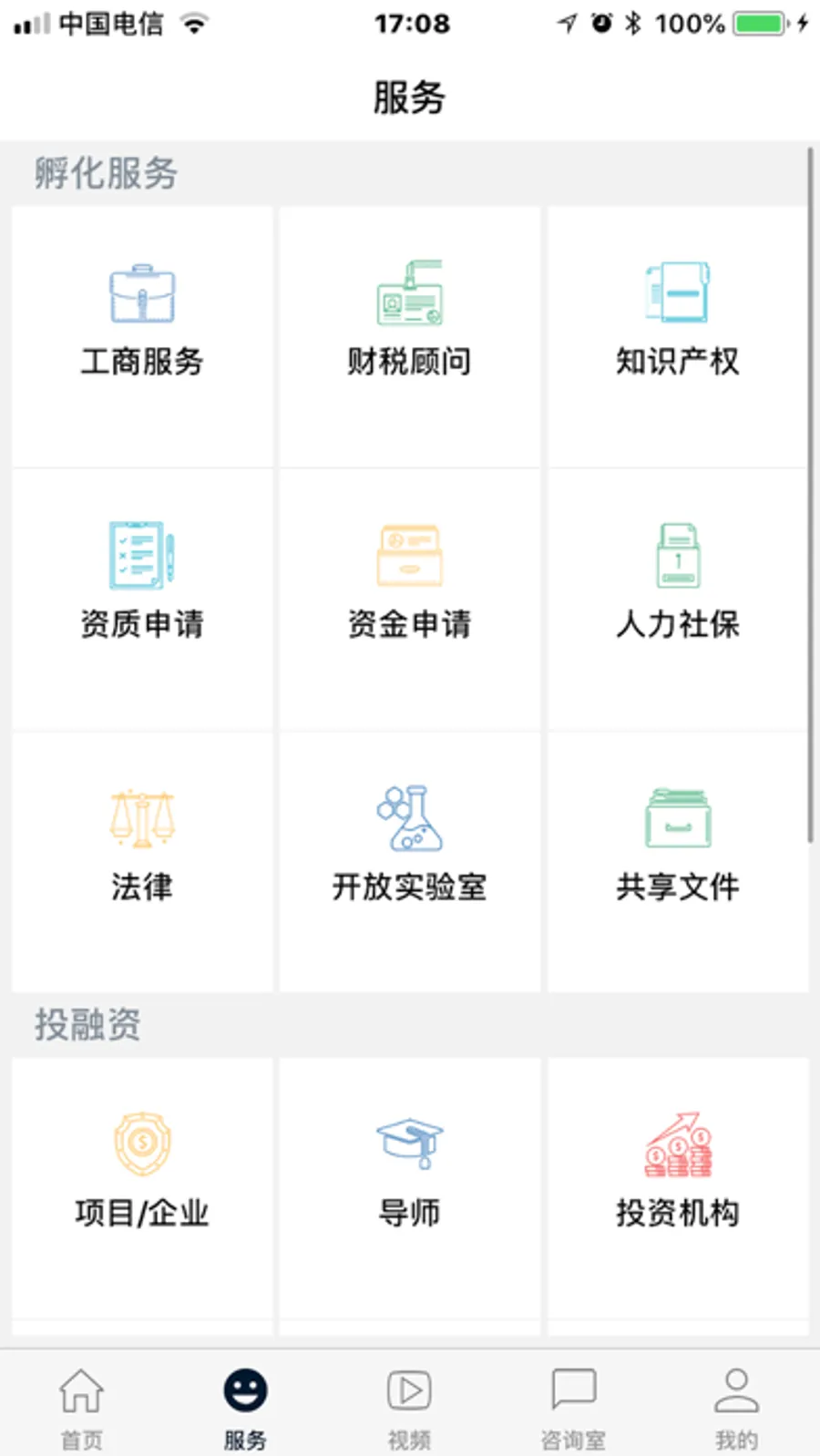This screenshot has width=820, height=1456.
Task: Select the 服务 tab
Action: pos(245,1406)
